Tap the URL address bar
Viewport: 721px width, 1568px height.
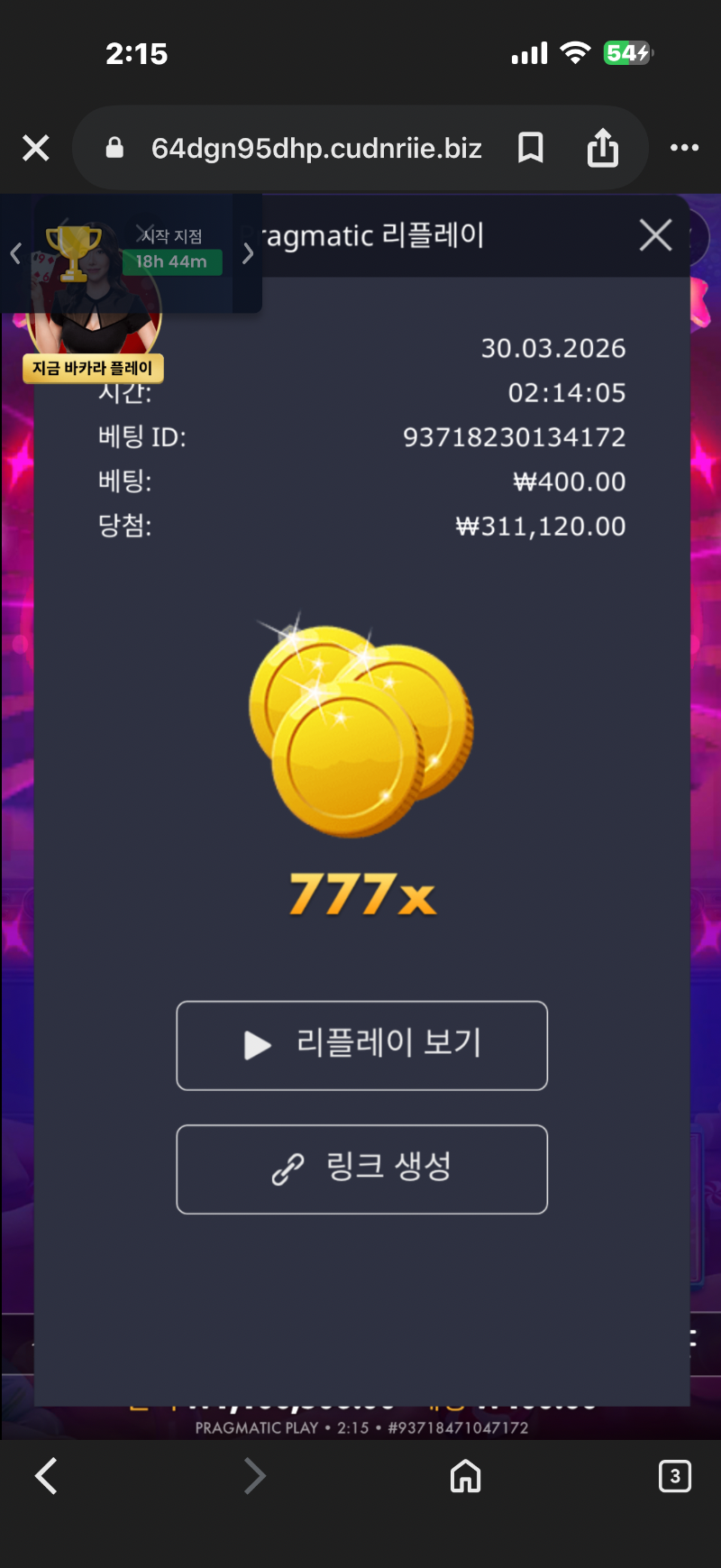(315, 148)
